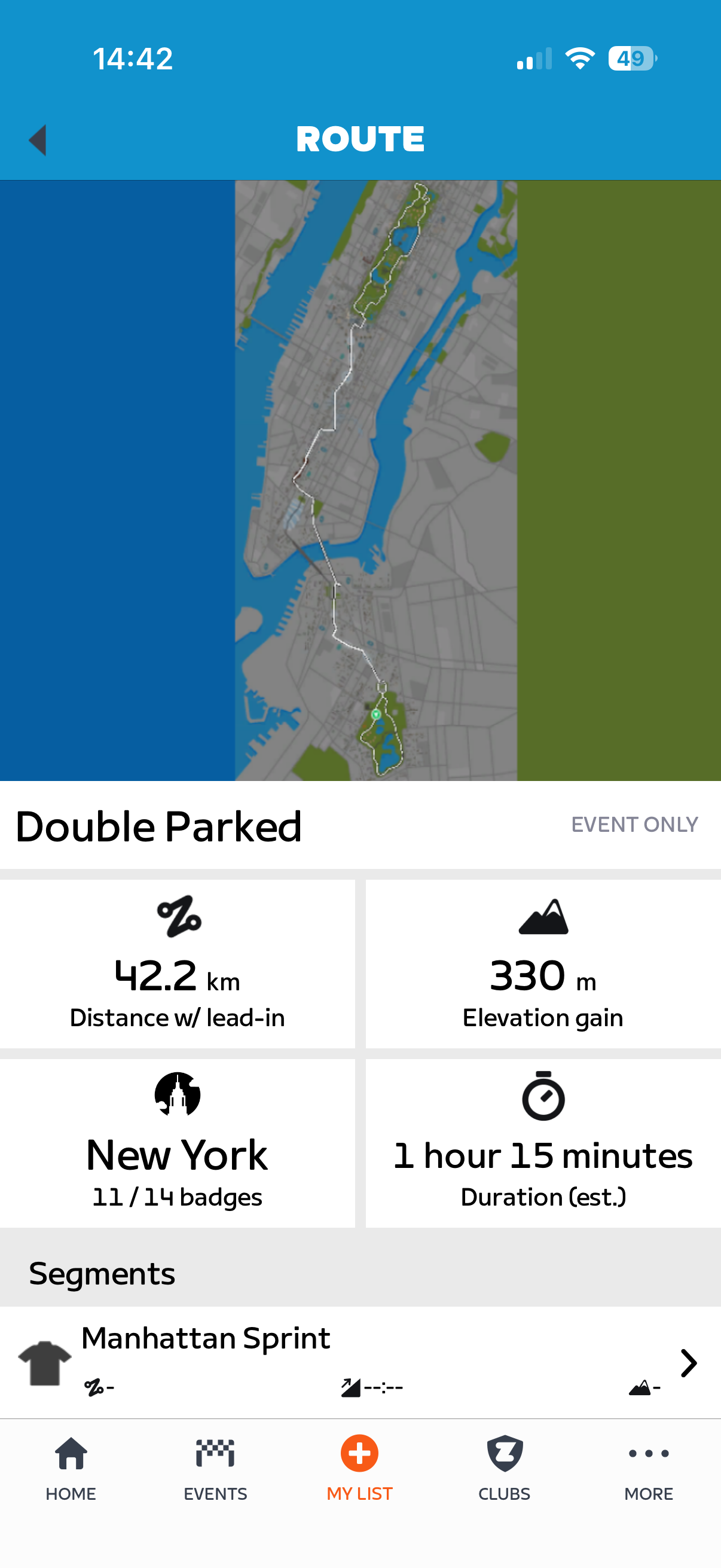Go to the Clubs tab
The width and height of the screenshot is (721, 1568).
[x=505, y=1468]
